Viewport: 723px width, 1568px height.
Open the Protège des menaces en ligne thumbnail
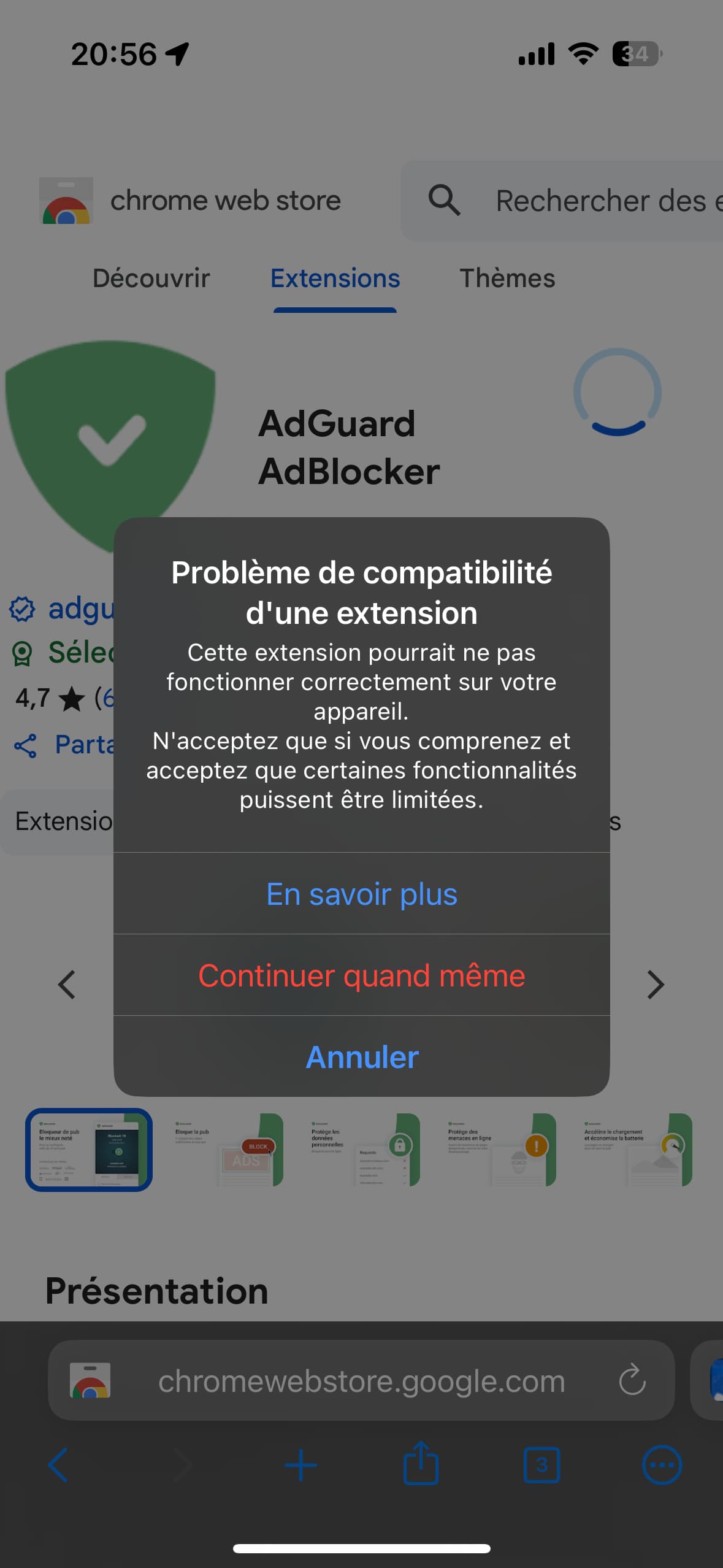click(x=499, y=1150)
